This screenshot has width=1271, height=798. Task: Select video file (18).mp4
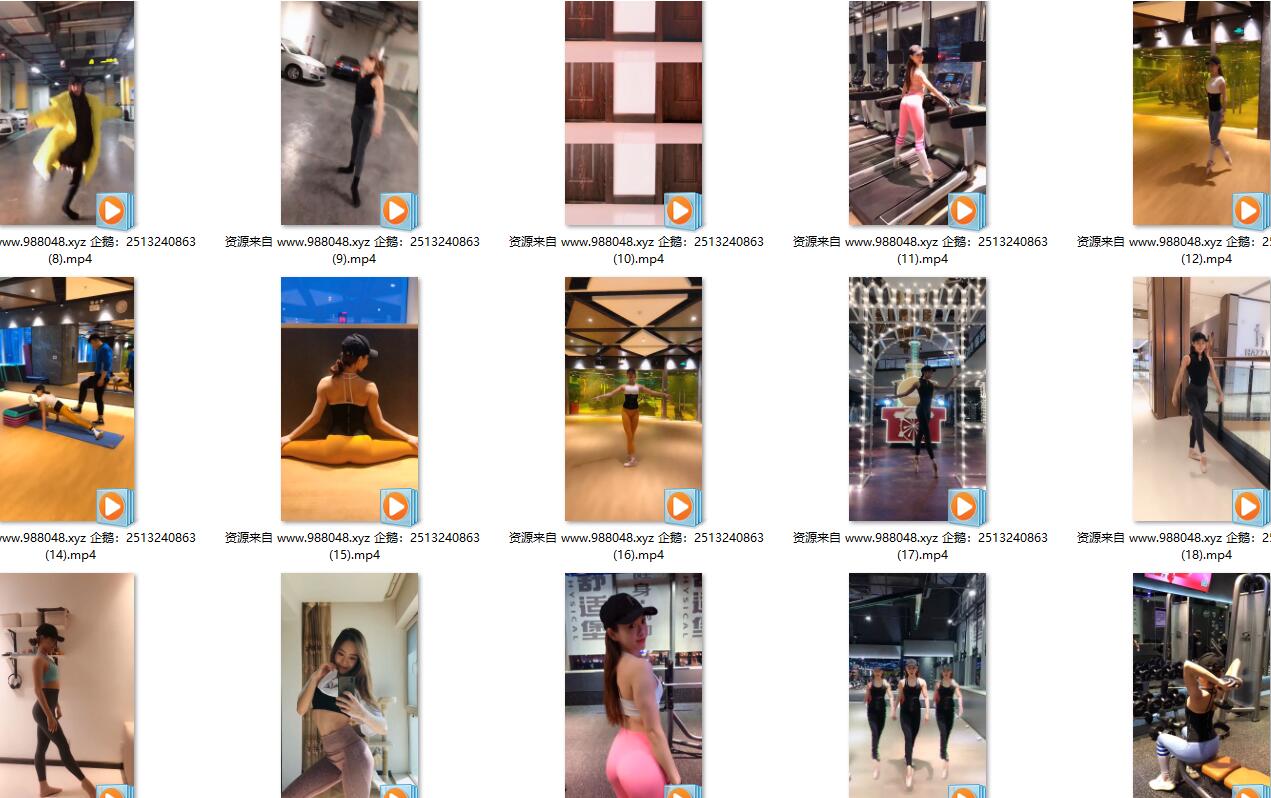(x=1201, y=399)
